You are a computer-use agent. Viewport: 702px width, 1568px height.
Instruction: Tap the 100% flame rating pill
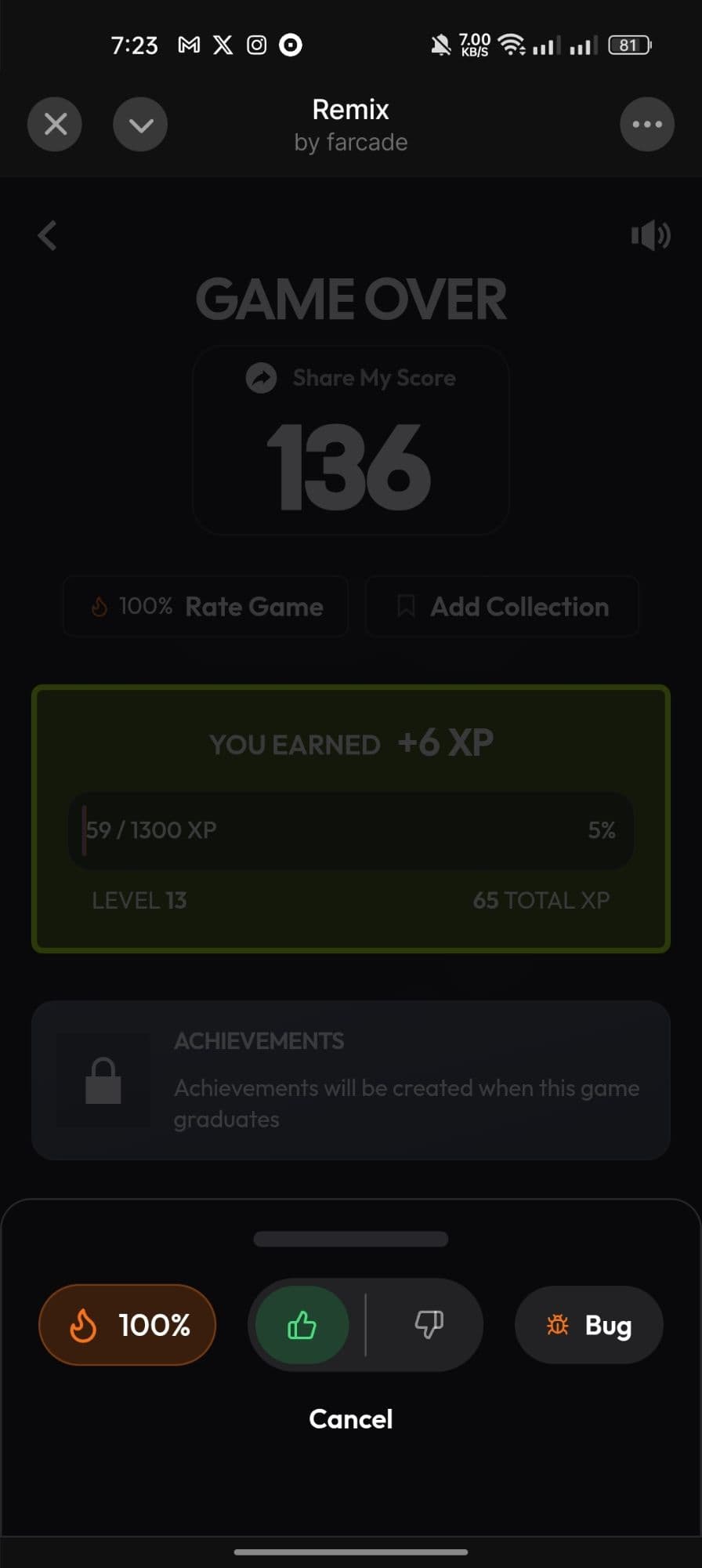[x=127, y=1325]
